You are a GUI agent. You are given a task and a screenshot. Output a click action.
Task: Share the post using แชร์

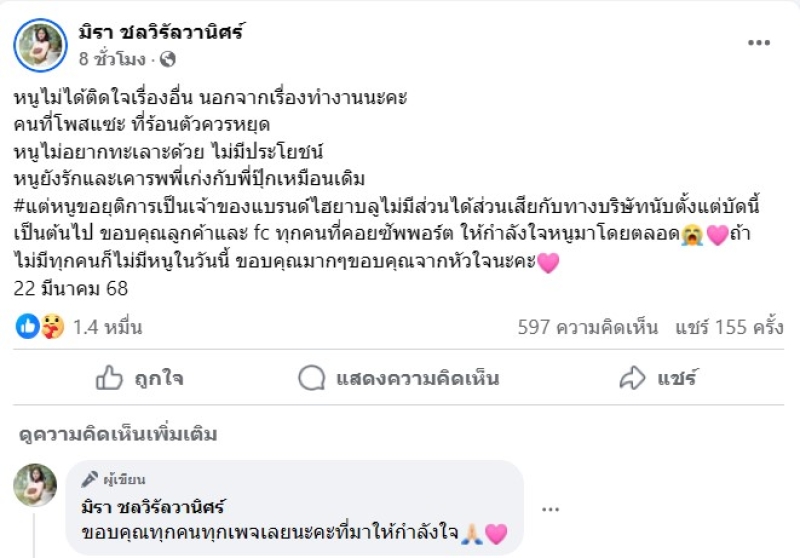point(658,378)
